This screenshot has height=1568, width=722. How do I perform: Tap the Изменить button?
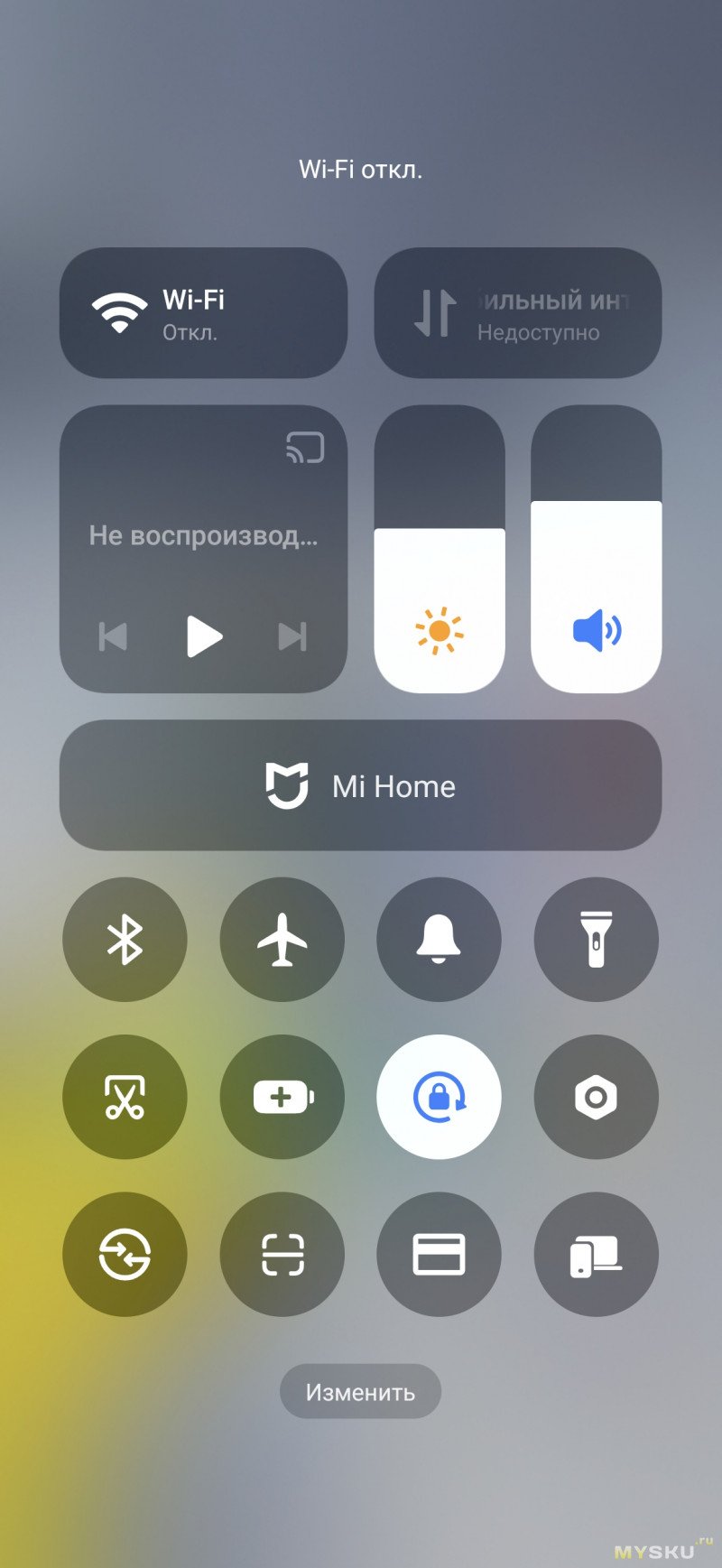pos(360,1392)
